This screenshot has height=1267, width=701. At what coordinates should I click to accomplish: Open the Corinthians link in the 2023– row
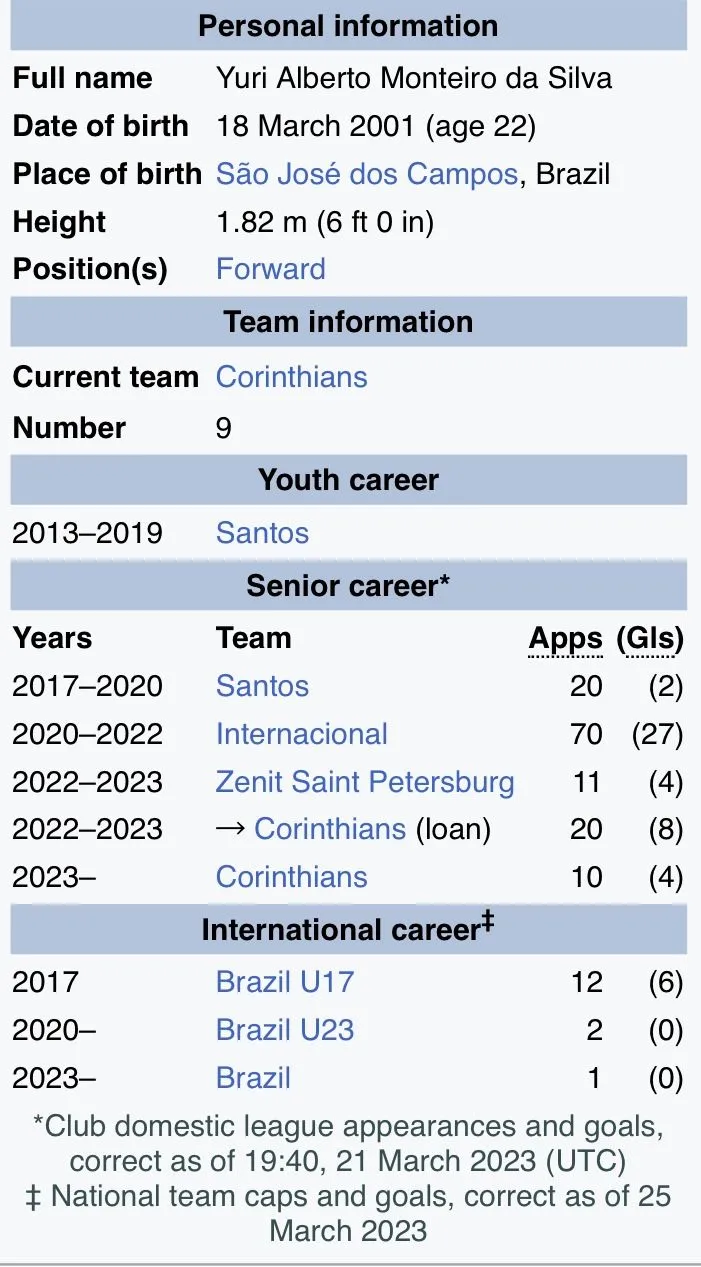pyautogui.click(x=291, y=877)
